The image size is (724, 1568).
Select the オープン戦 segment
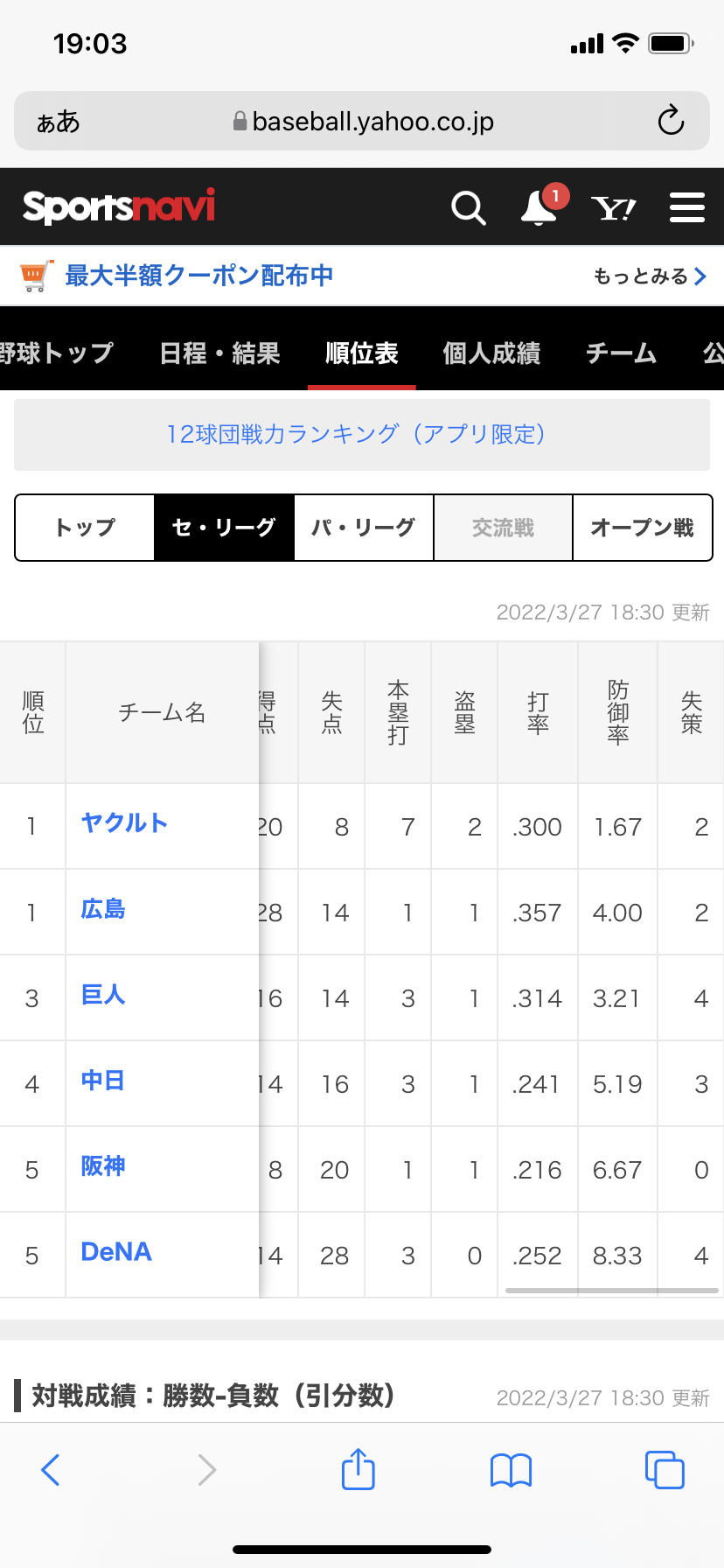click(x=643, y=528)
